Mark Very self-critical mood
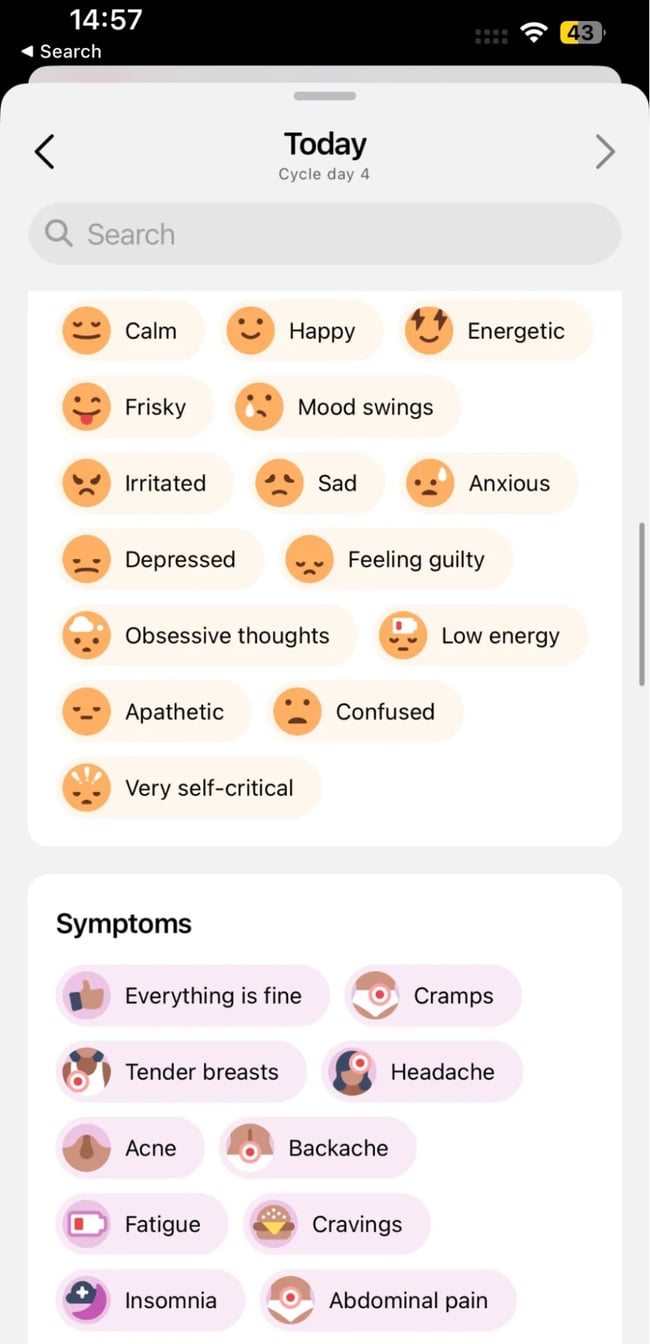This screenshot has height=1344, width=650. click(188, 788)
